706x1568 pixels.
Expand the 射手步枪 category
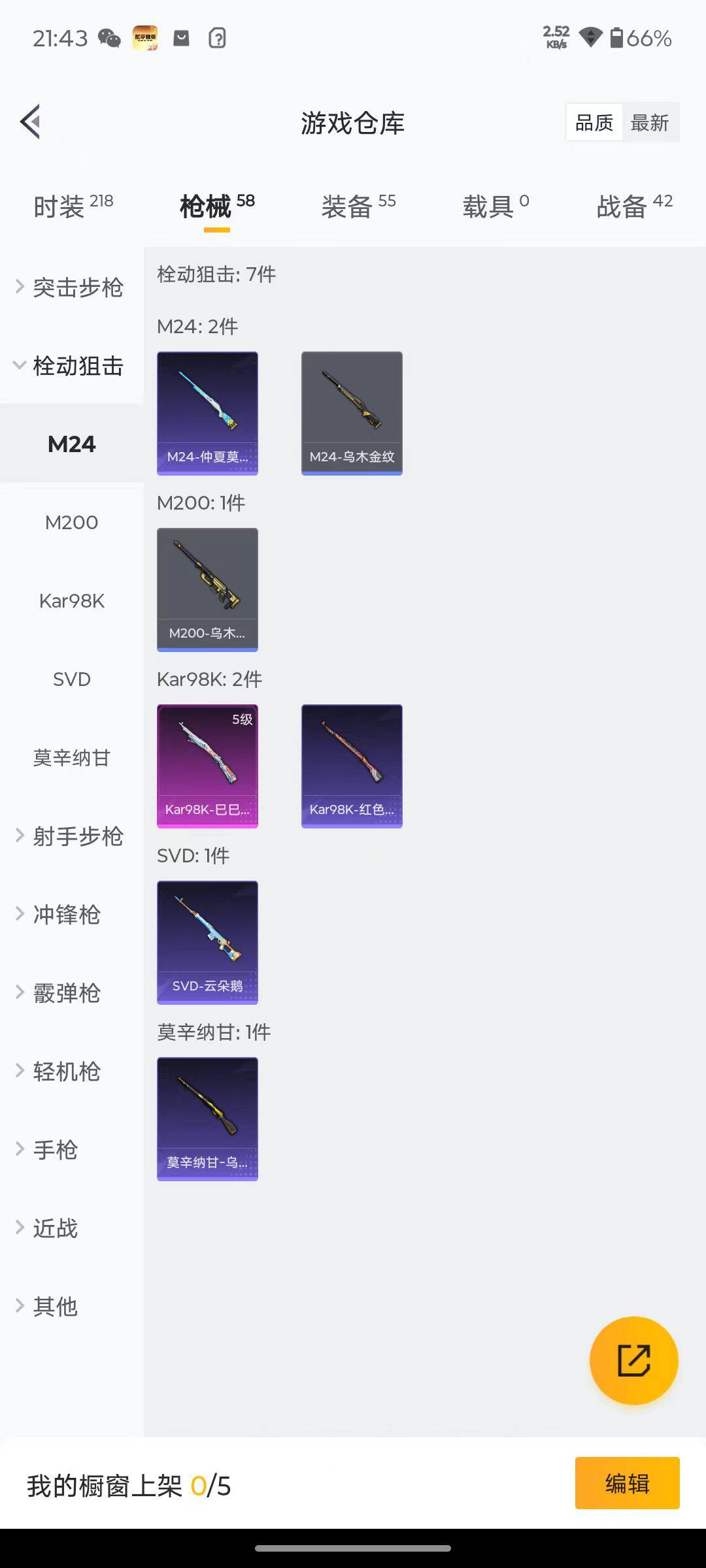pyautogui.click(x=71, y=836)
